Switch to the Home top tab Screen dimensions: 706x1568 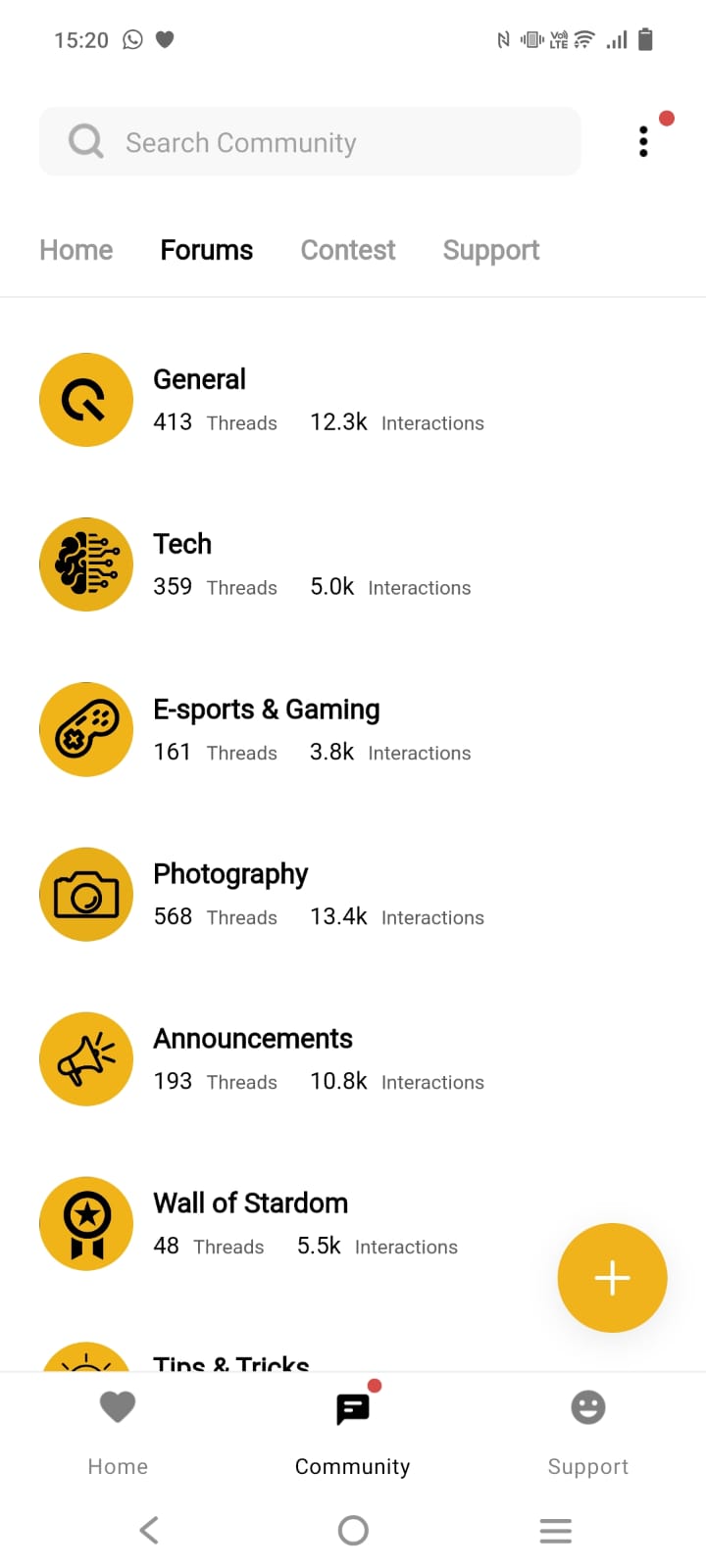[x=76, y=251]
